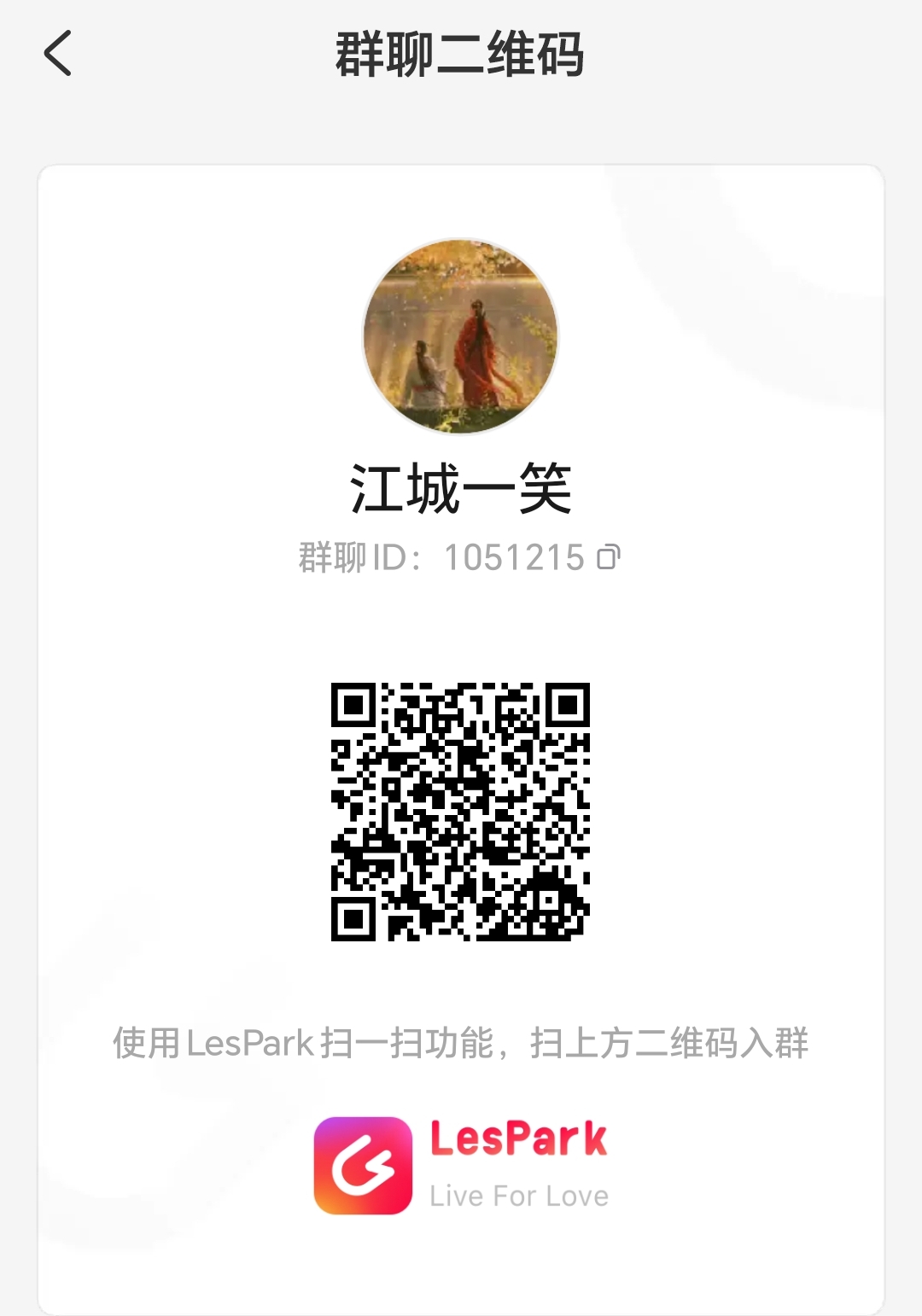Screen dimensions: 922x1316
Task: Copy the group chat ID 1051215
Action: (609, 557)
